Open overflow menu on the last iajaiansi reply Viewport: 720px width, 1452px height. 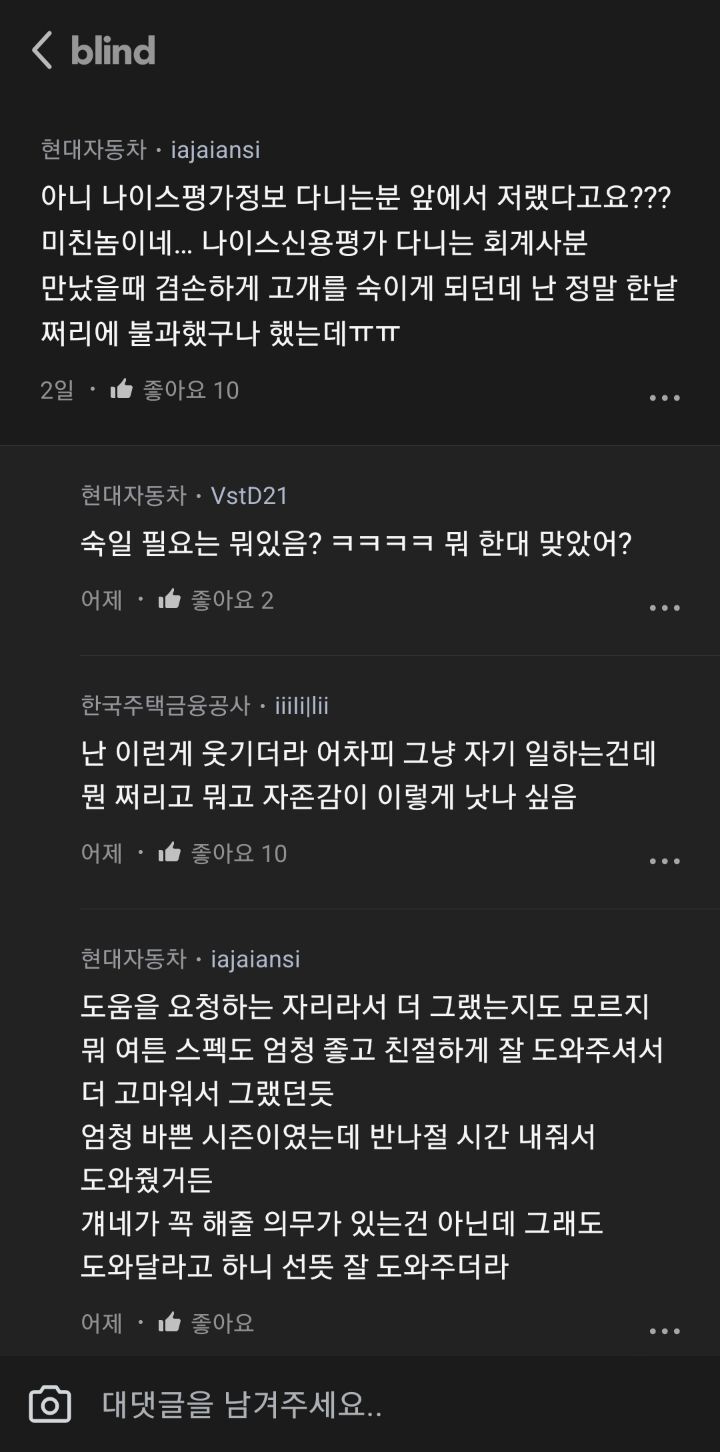665,1331
